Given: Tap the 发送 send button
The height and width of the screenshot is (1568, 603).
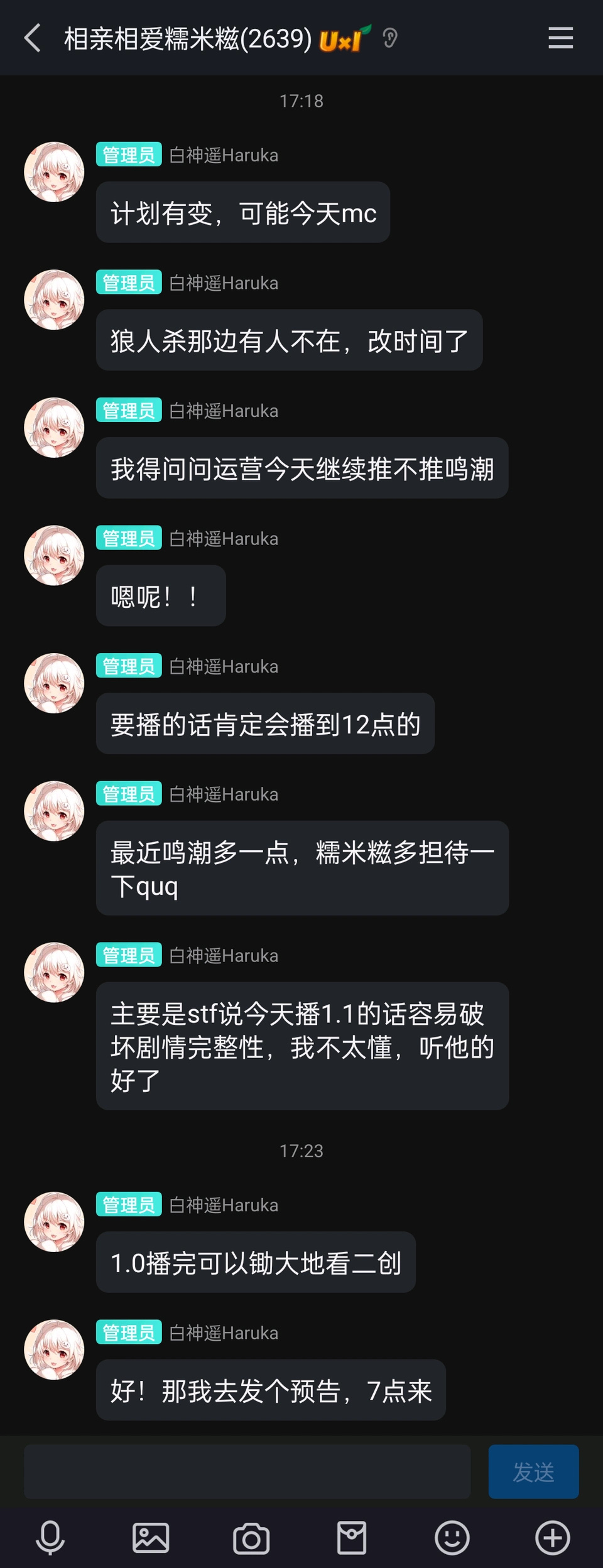Looking at the screenshot, I should (x=533, y=1471).
